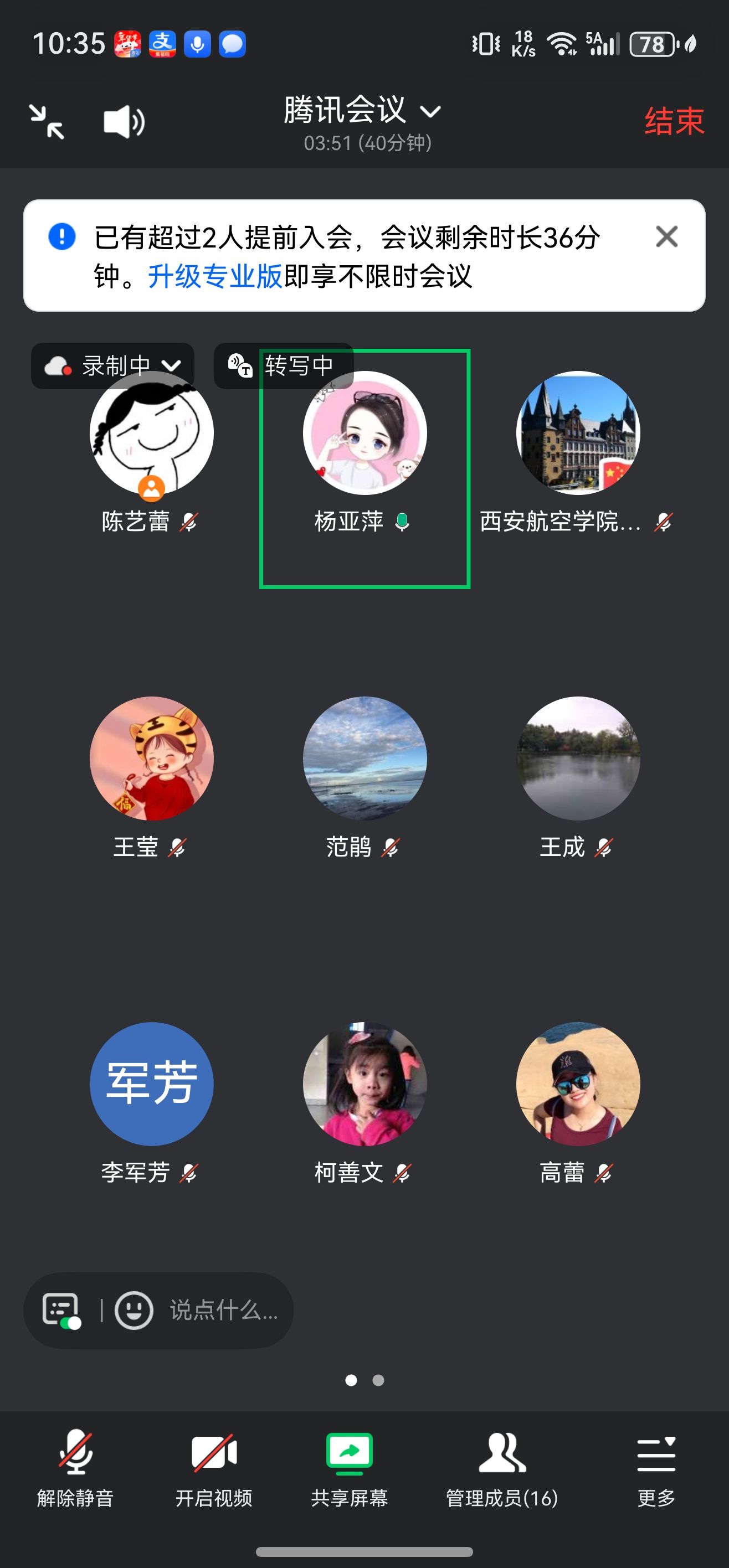Image resolution: width=729 pixels, height=1568 pixels.
Task: Open the 更多 options menu
Action: tap(656, 1467)
